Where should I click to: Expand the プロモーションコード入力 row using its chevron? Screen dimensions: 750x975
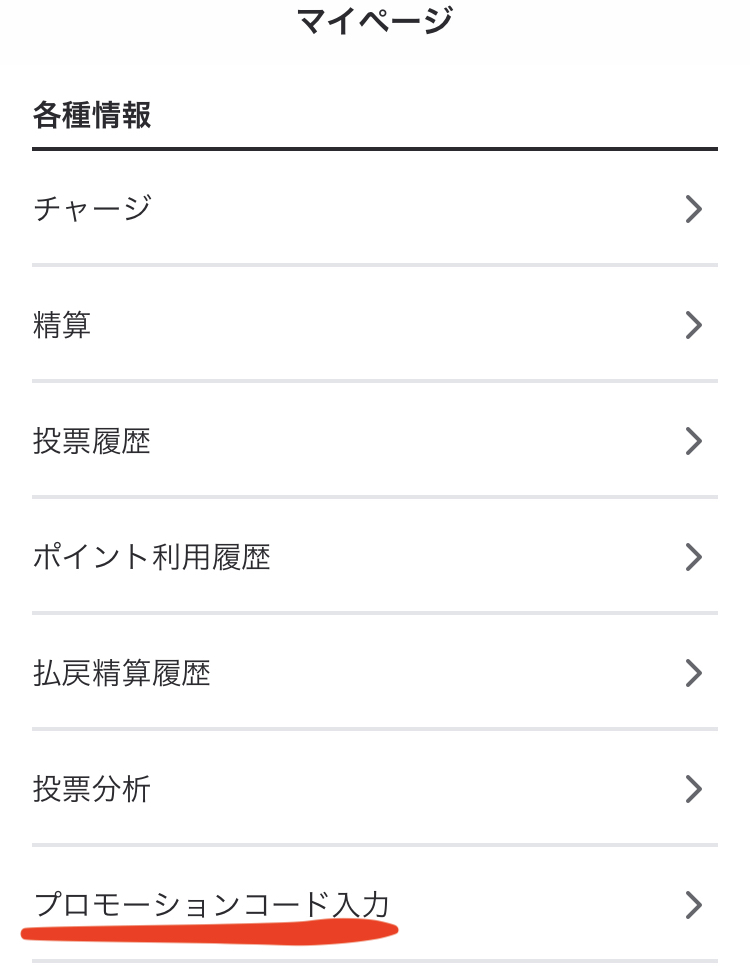[x=694, y=905]
